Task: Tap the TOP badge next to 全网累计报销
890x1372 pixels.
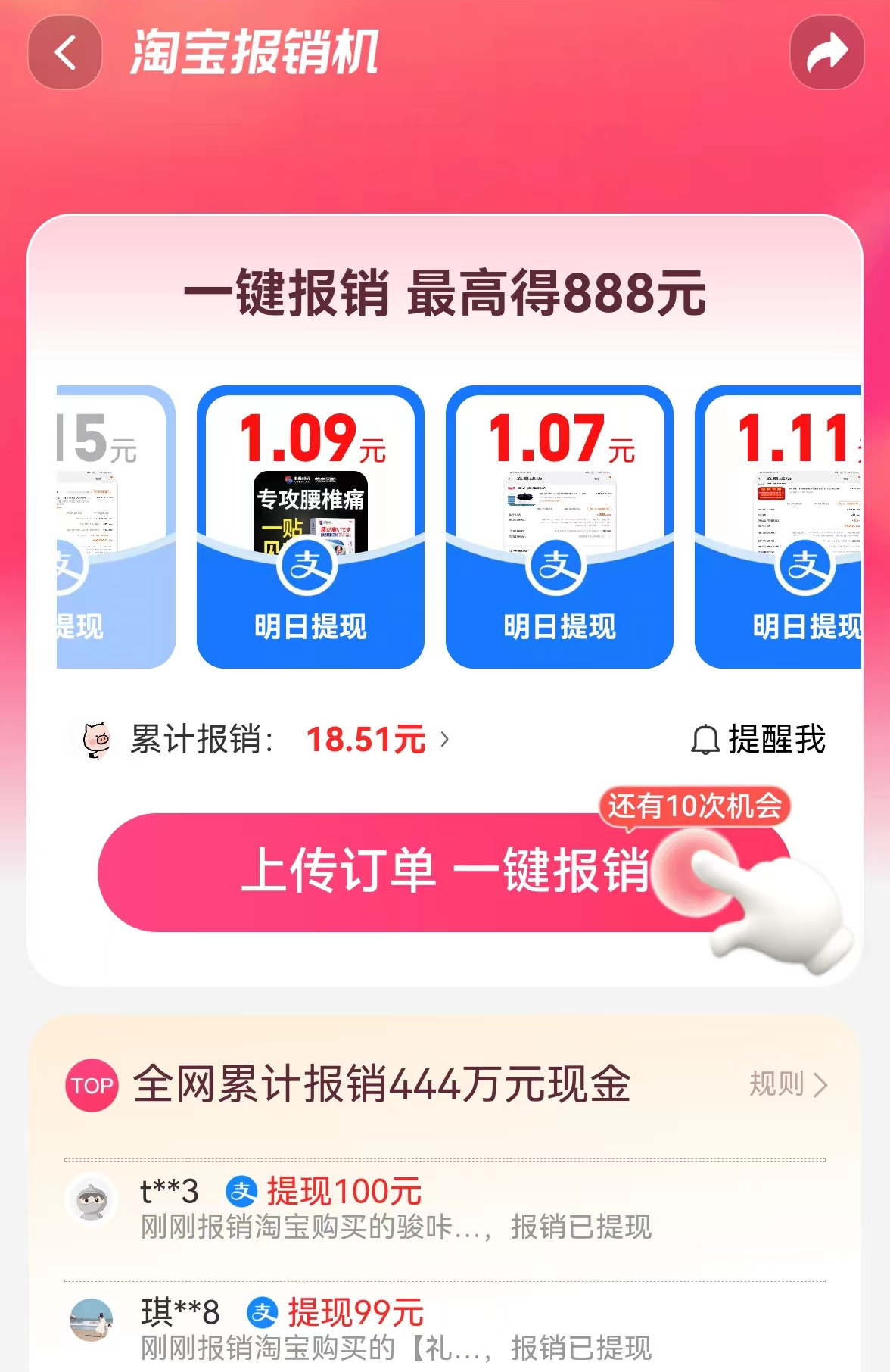Action: pos(91,1084)
